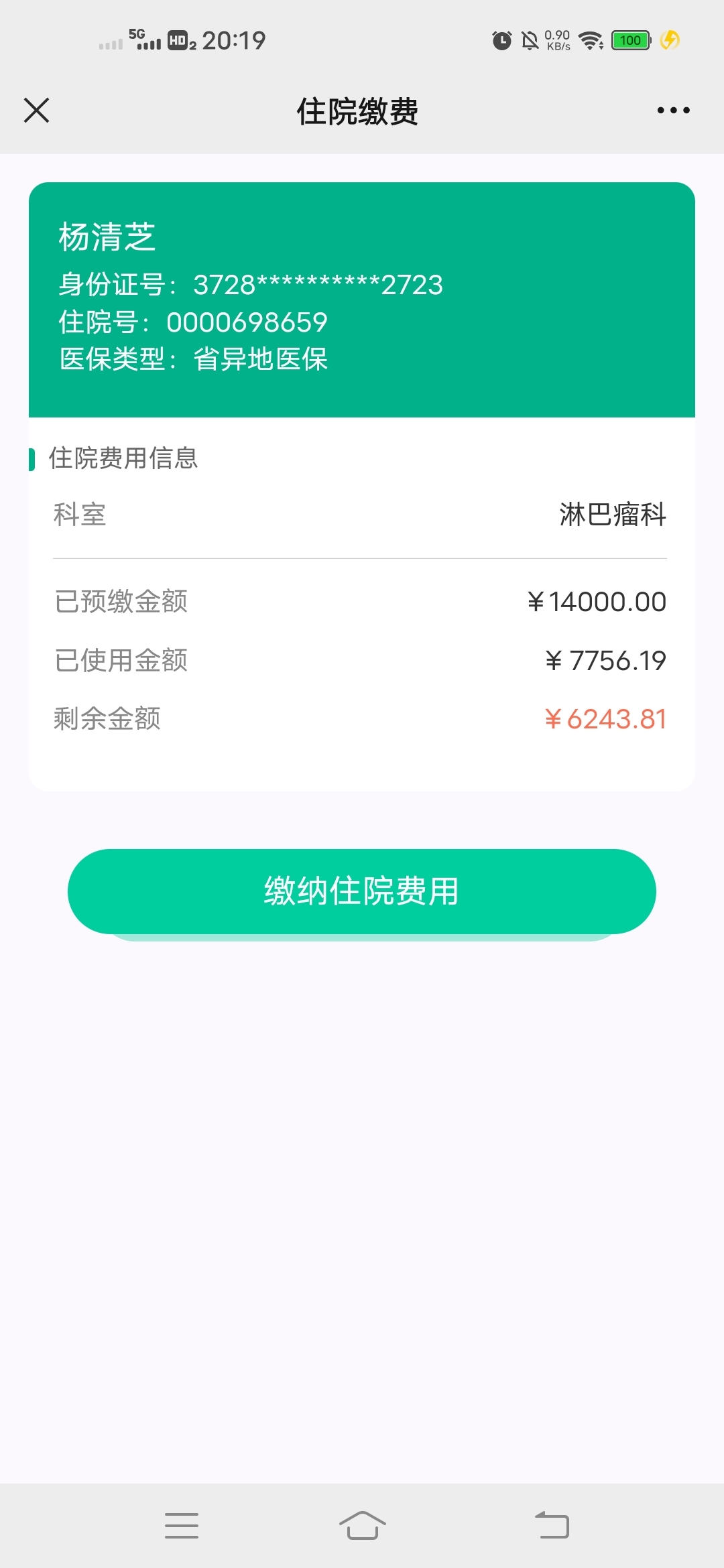Close the 住院缴费 page
Image resolution: width=724 pixels, height=1568 pixels.
coord(36,111)
